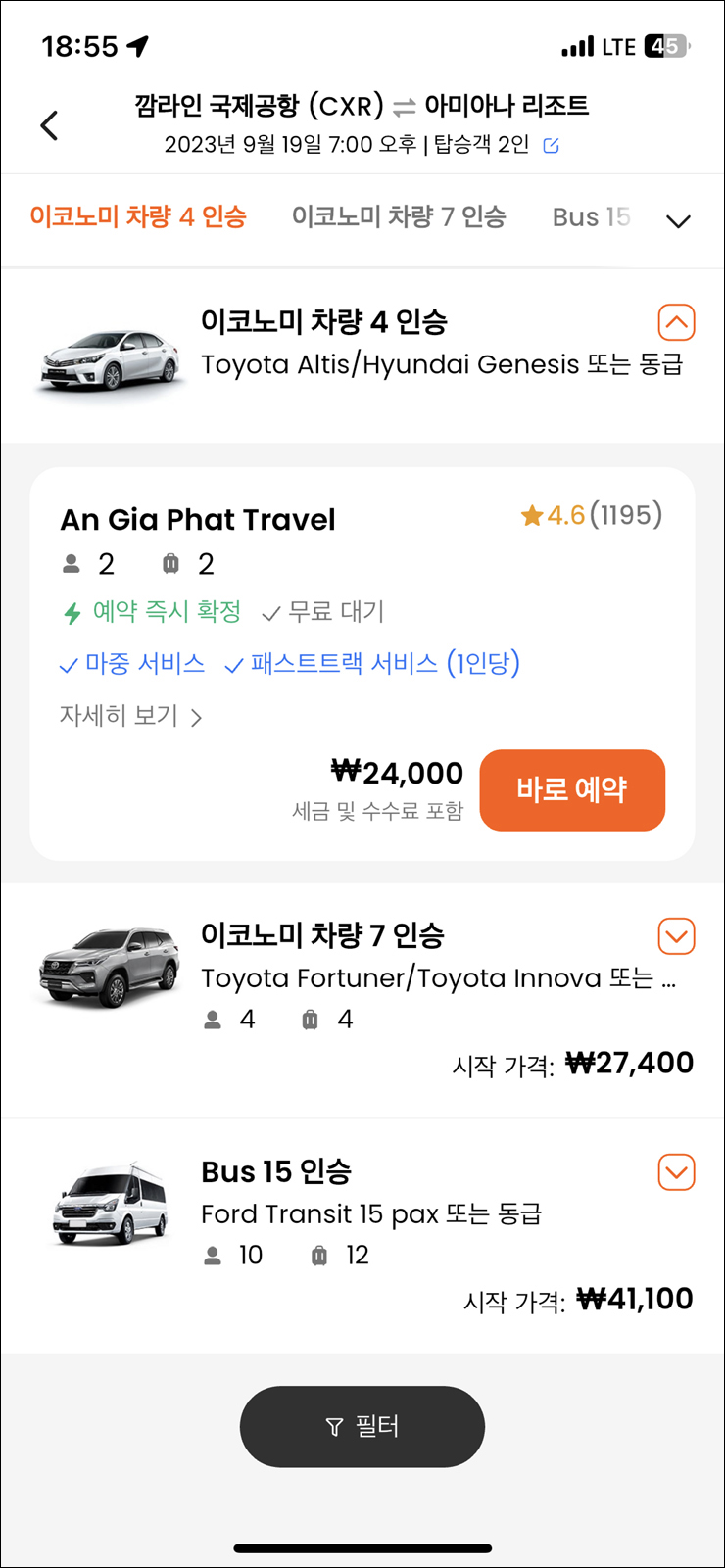
Task: Expand the Bus 15 인승 section
Action: [676, 1172]
